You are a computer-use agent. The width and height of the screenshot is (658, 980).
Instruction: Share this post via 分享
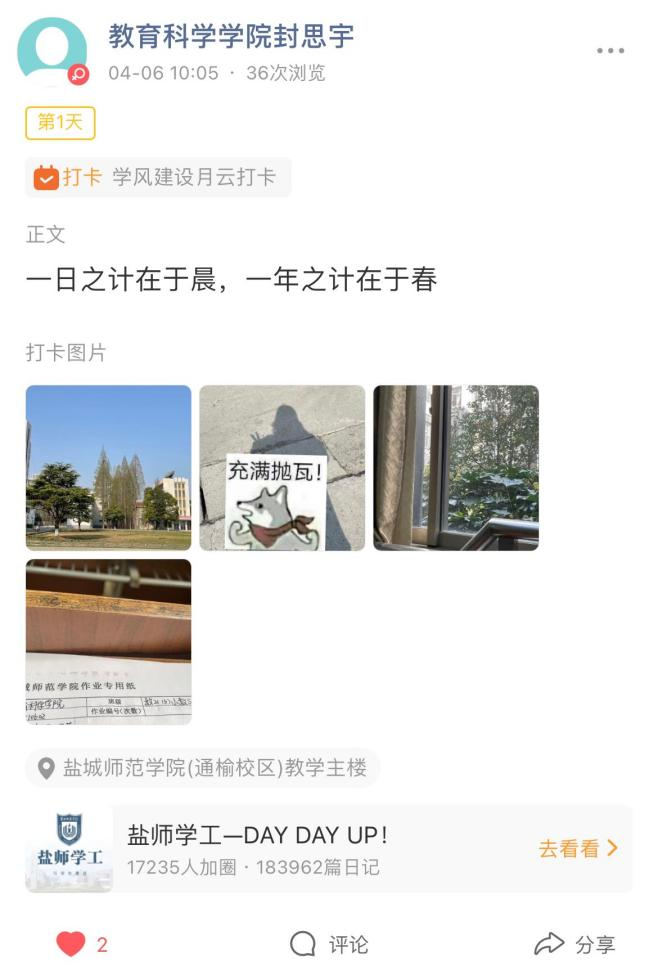pyautogui.click(x=575, y=944)
